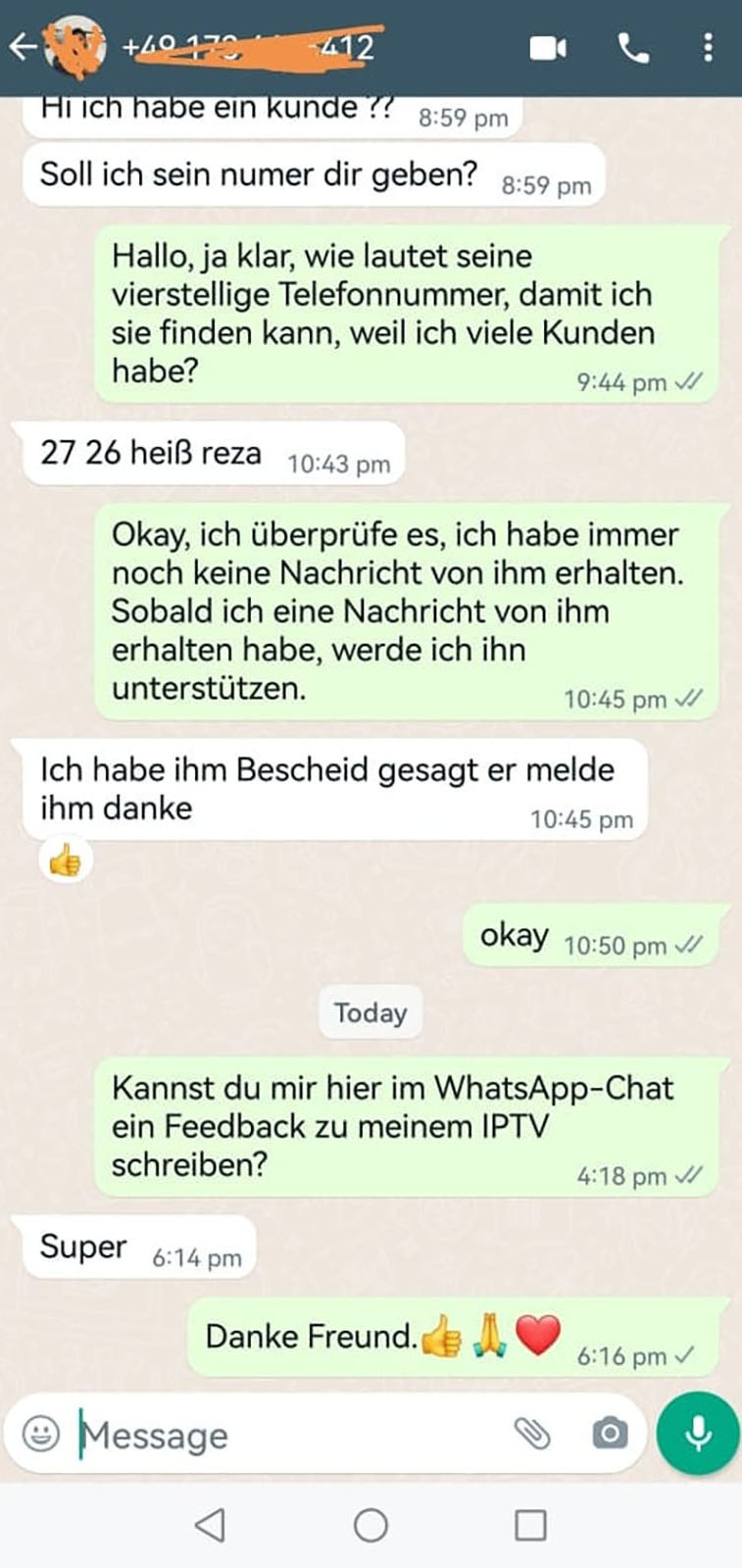Image resolution: width=742 pixels, height=1568 pixels.
Task: Start a voice call with this contact
Action: (x=633, y=47)
